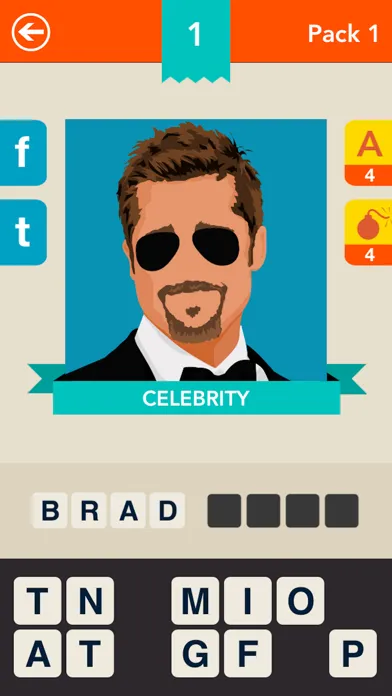Share via the t button
This screenshot has width=392, height=696.
tap(23, 232)
